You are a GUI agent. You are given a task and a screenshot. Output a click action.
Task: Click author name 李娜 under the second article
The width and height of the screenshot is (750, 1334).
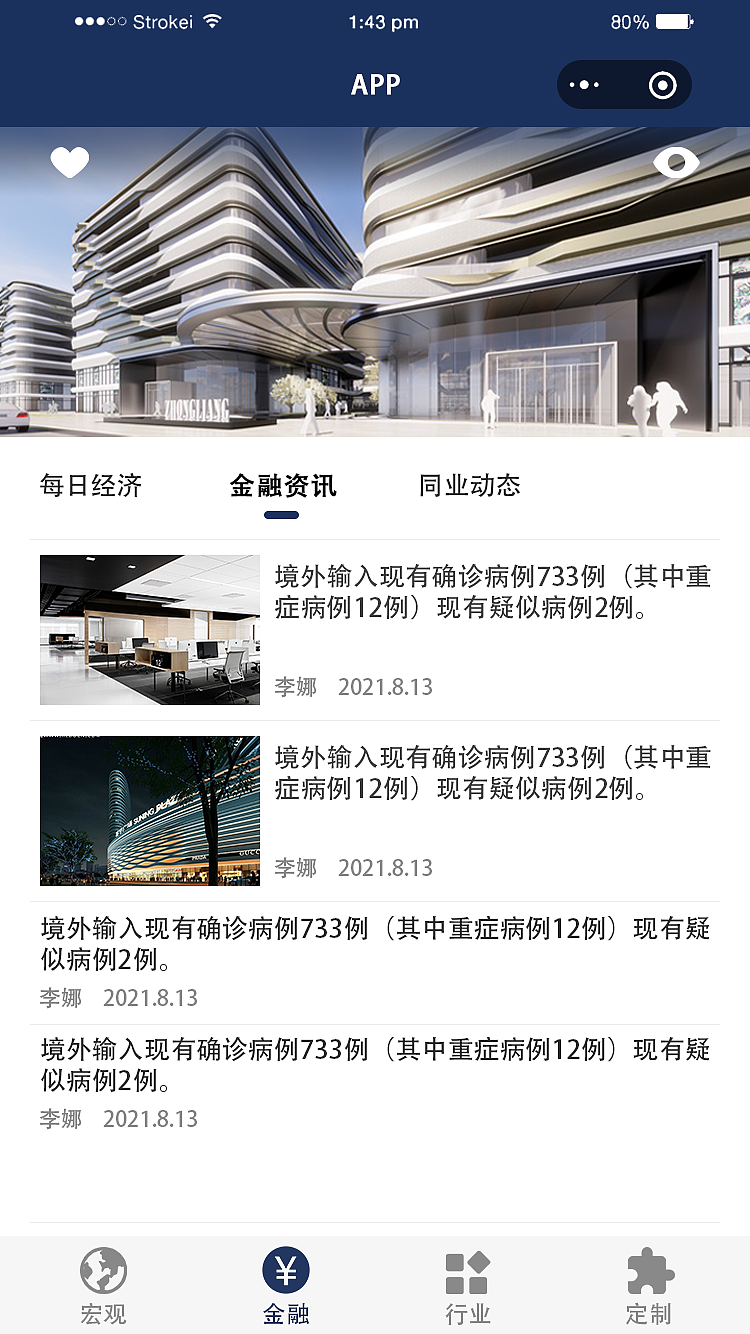296,868
